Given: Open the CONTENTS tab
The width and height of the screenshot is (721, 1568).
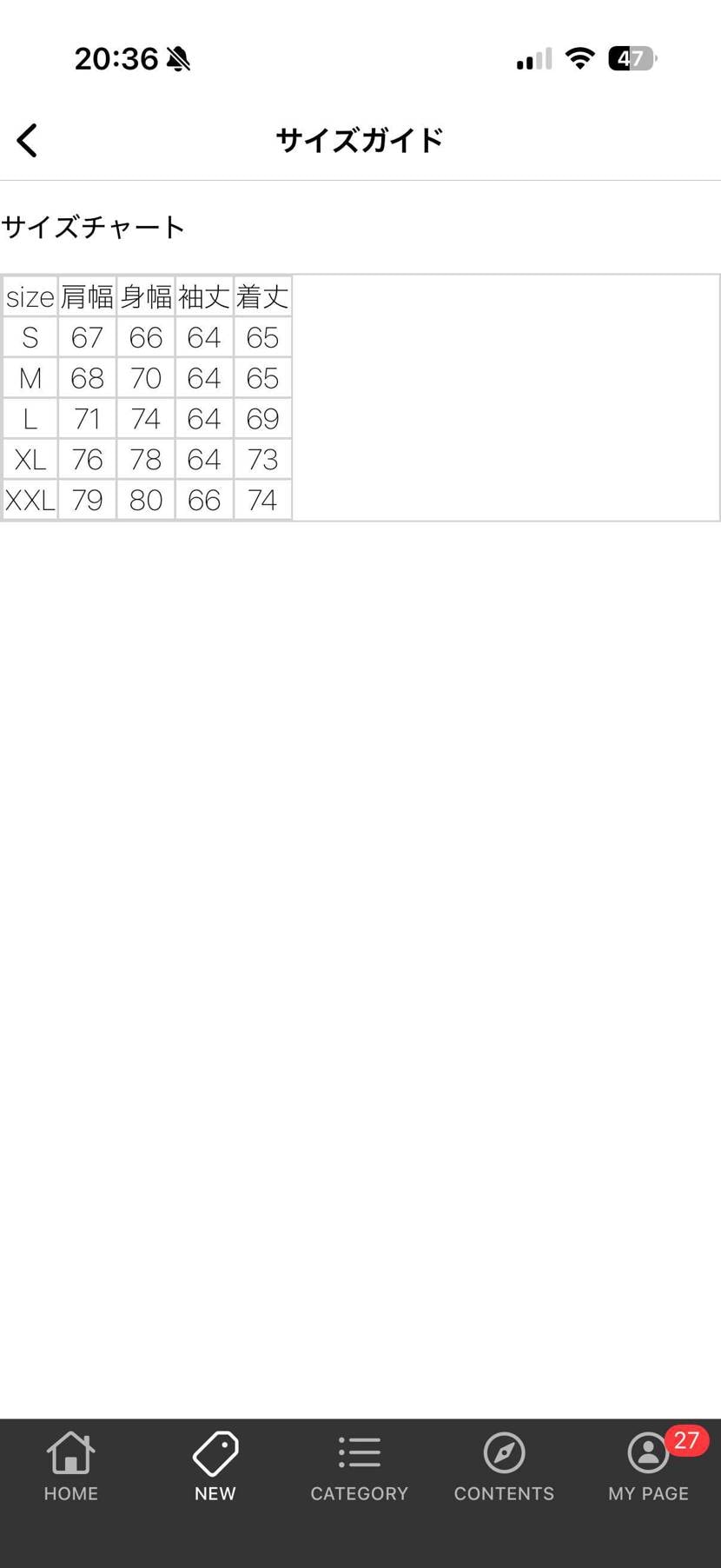Looking at the screenshot, I should [504, 1467].
